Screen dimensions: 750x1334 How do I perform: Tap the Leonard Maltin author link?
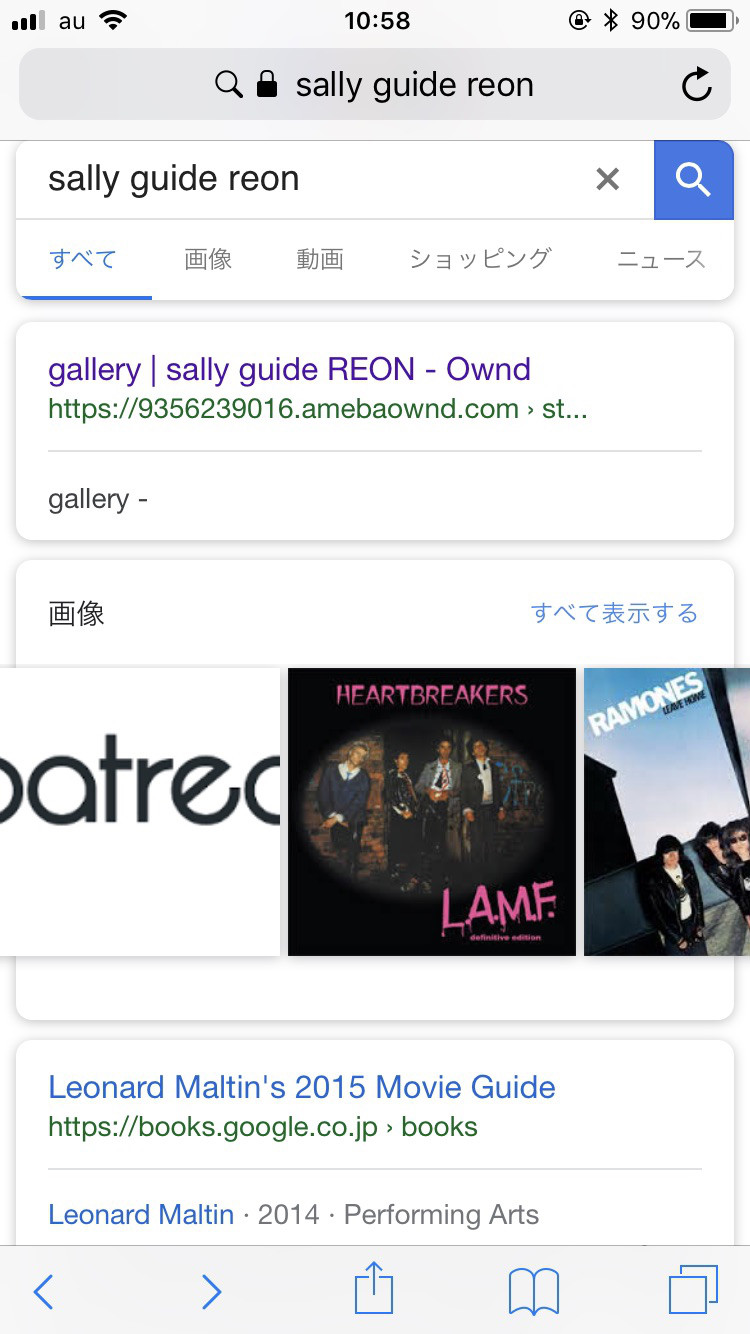141,1214
